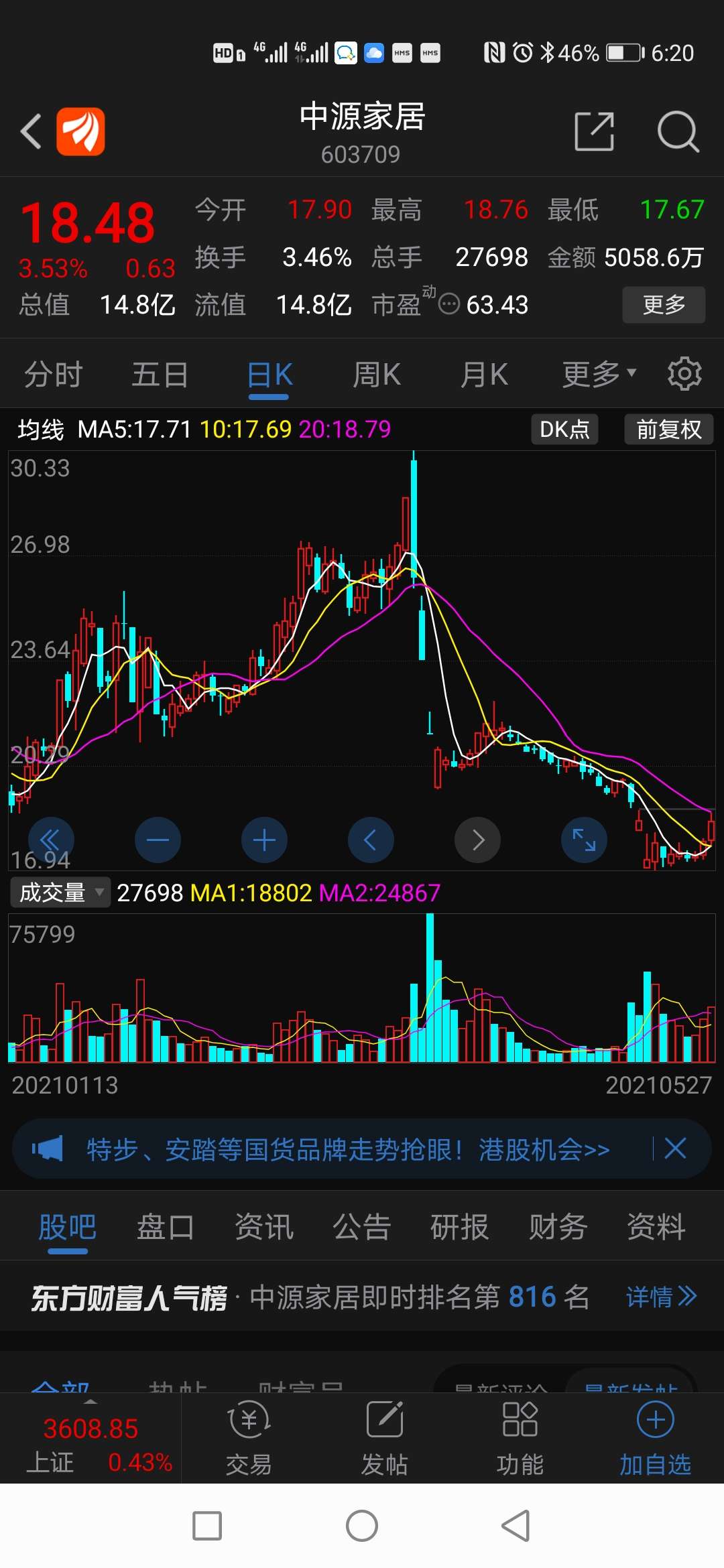724x1568 pixels.
Task: Pan the chart right with arrow control
Action: point(477,840)
